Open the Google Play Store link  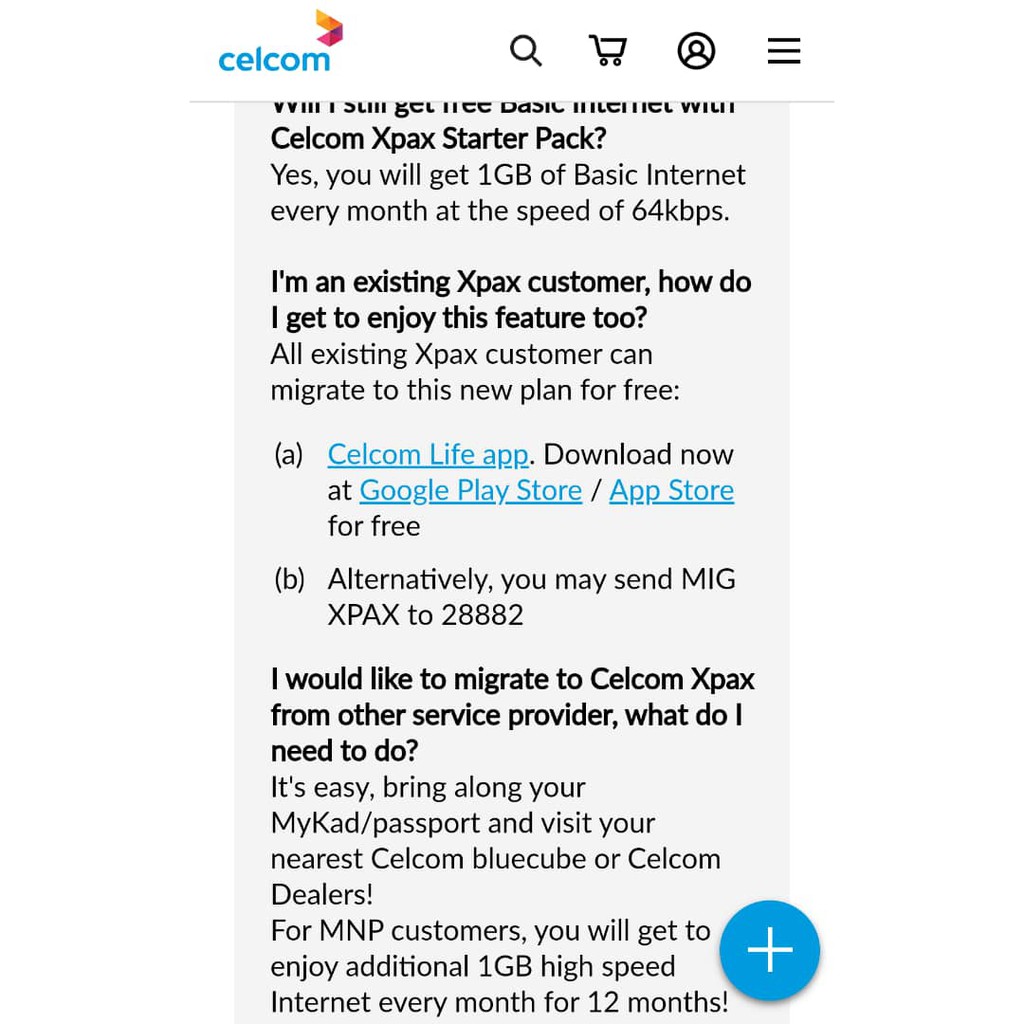pyautogui.click(x=470, y=490)
